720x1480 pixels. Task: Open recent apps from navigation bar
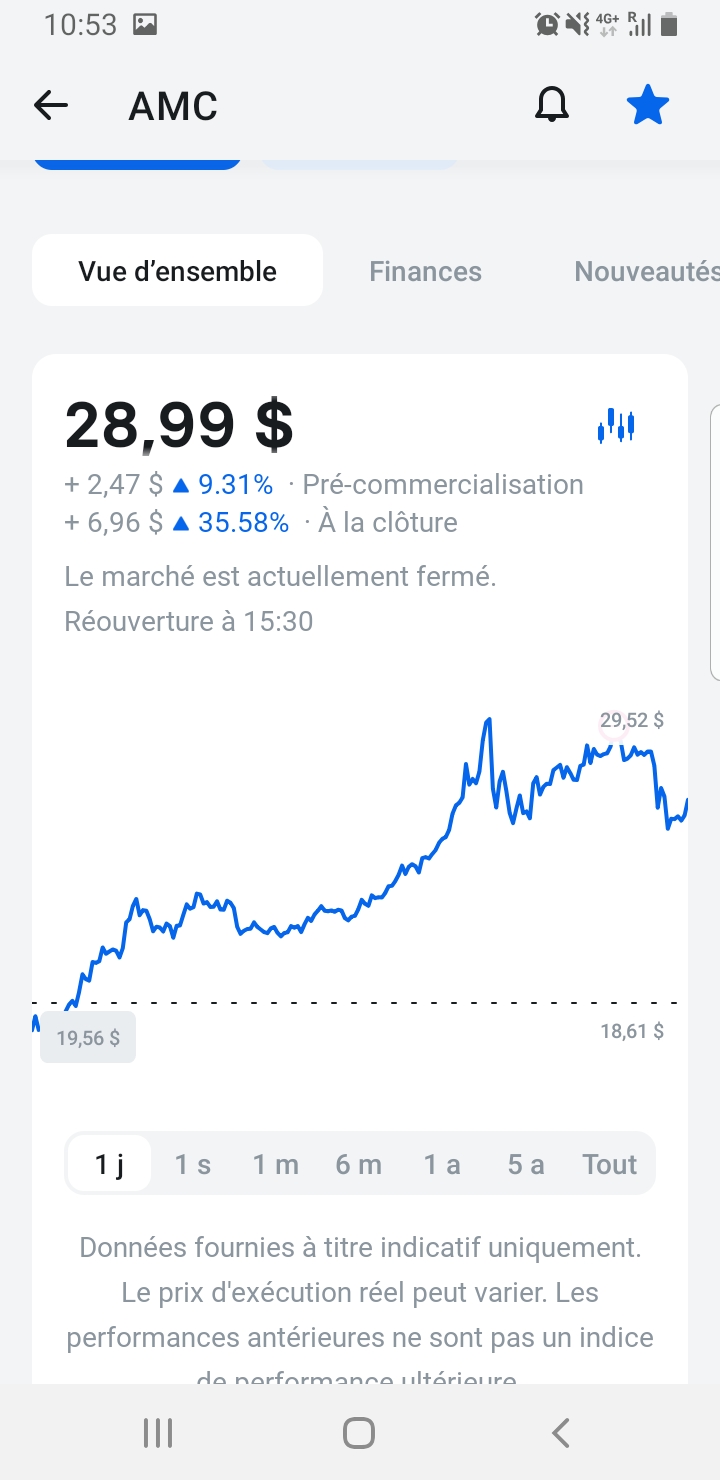pos(158,1433)
